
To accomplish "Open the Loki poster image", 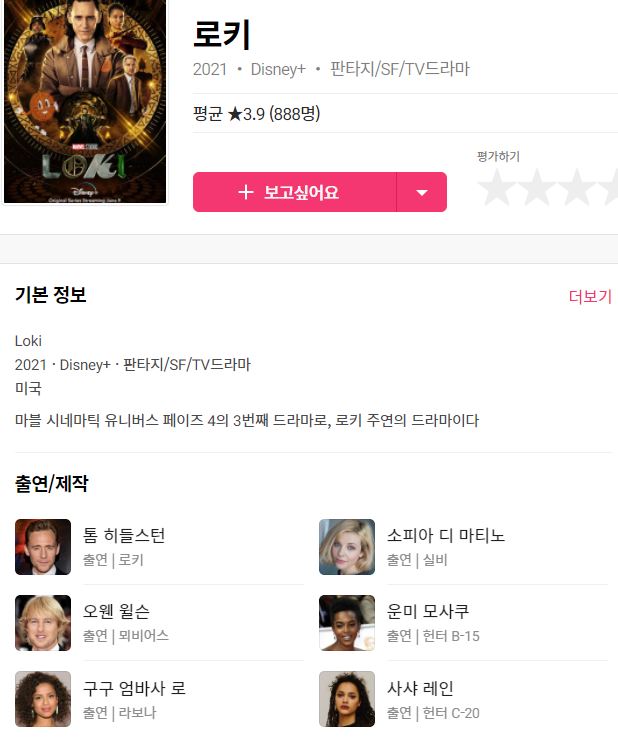I will pyautogui.click(x=84, y=100).
